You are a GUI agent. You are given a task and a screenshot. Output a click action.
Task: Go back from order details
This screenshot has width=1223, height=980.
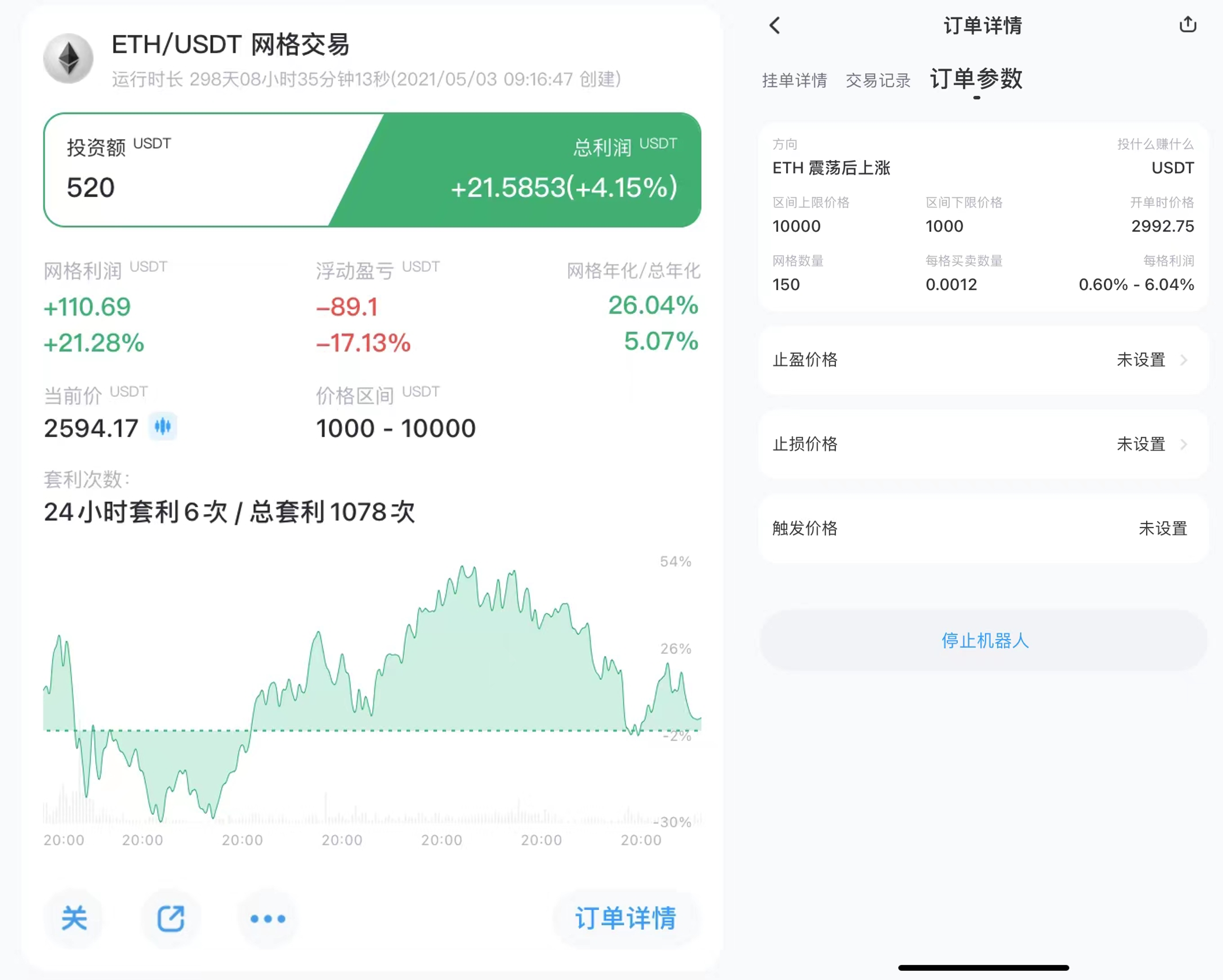[x=775, y=25]
